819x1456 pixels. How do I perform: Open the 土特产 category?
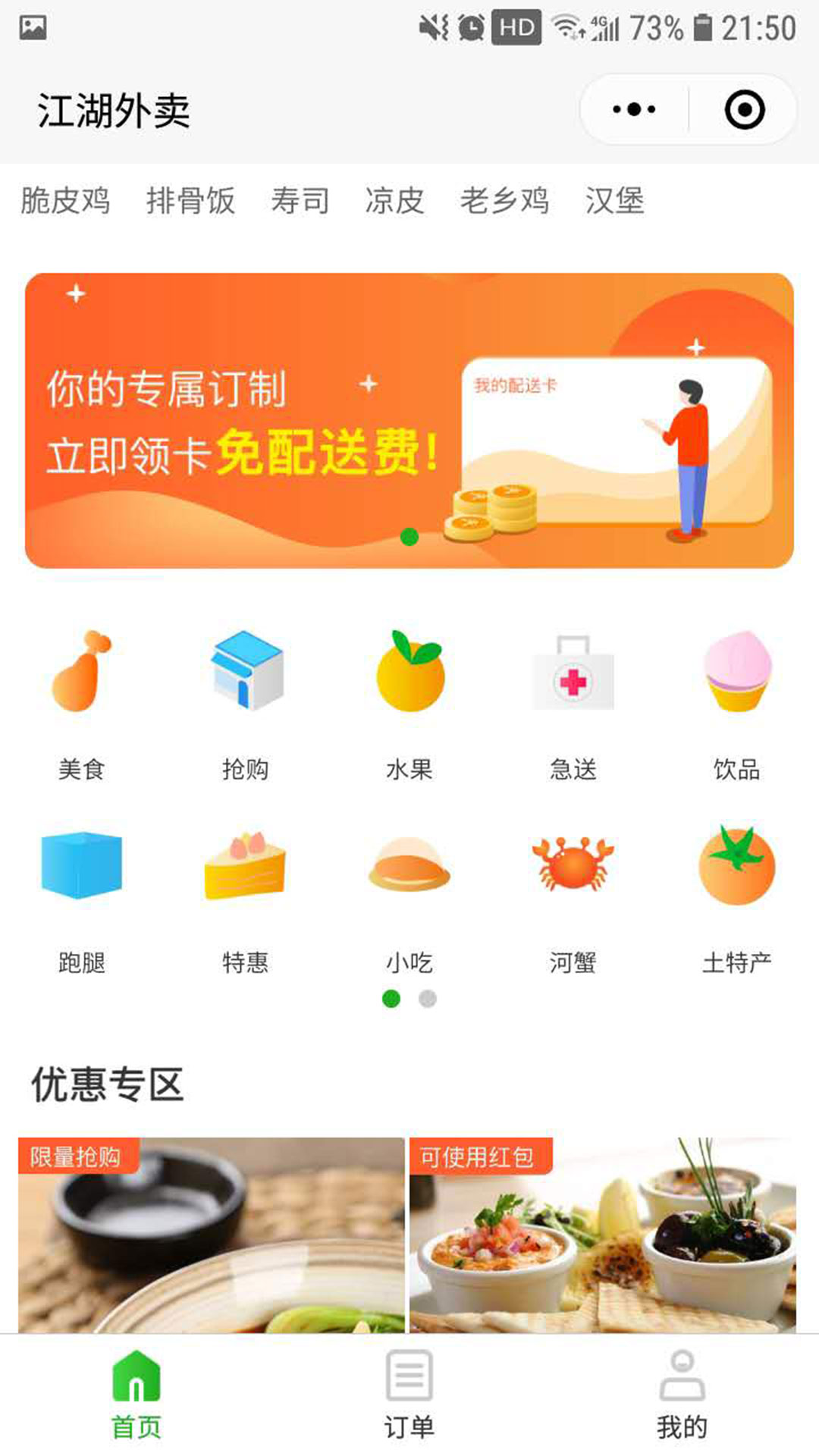click(x=737, y=899)
